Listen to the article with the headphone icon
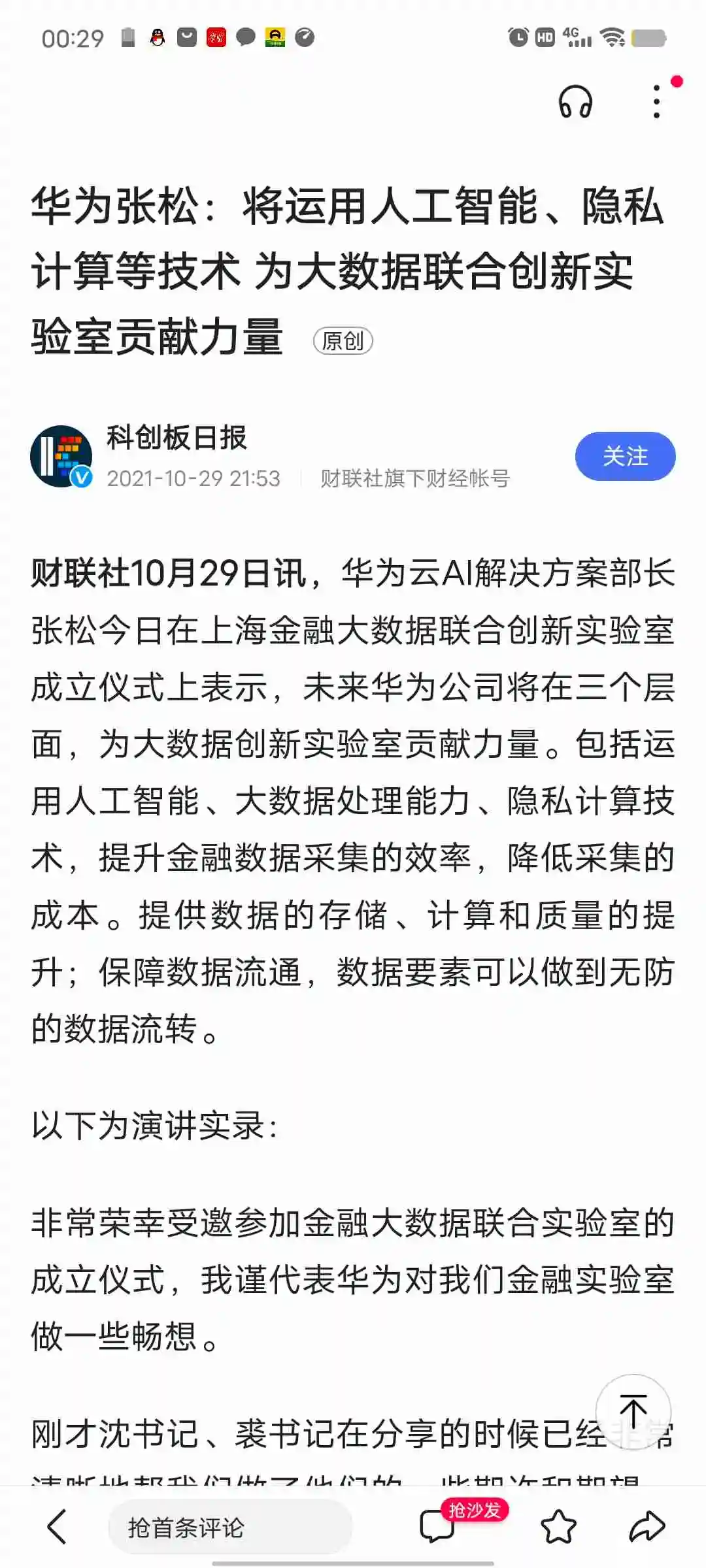The image size is (706, 1568). [575, 102]
